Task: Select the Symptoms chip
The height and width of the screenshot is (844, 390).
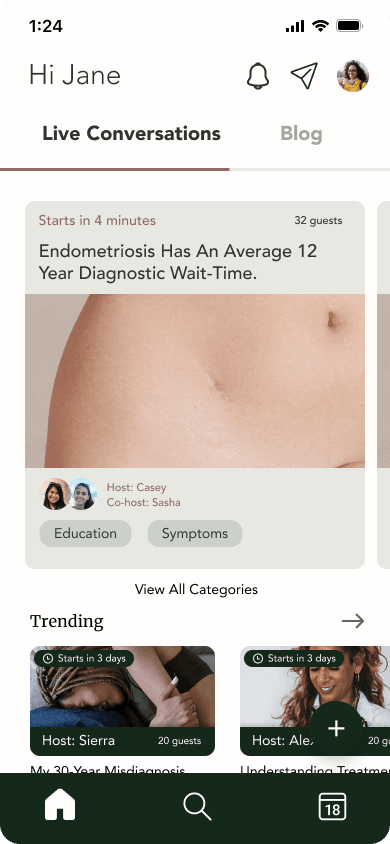Action: [195, 533]
